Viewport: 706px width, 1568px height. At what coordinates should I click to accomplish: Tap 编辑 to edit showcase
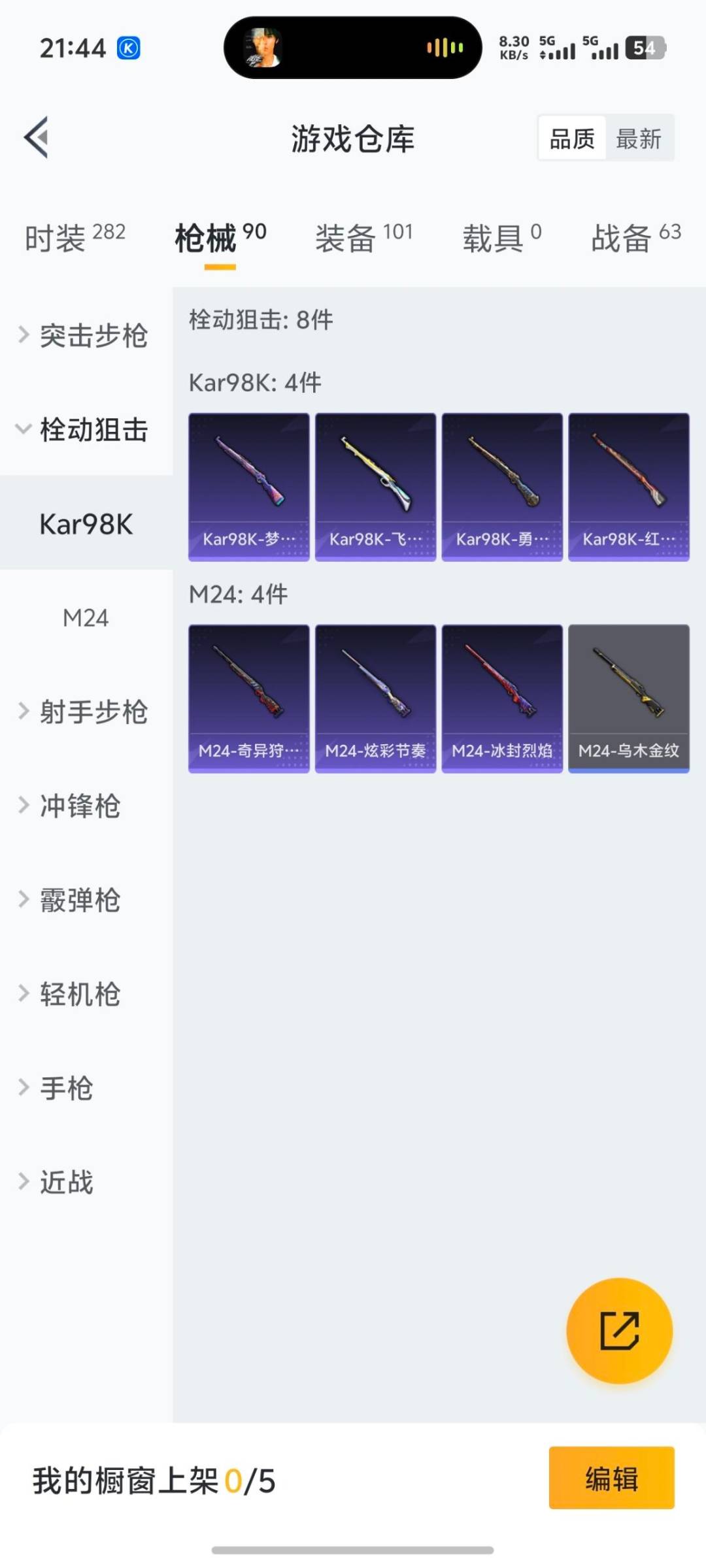611,1478
